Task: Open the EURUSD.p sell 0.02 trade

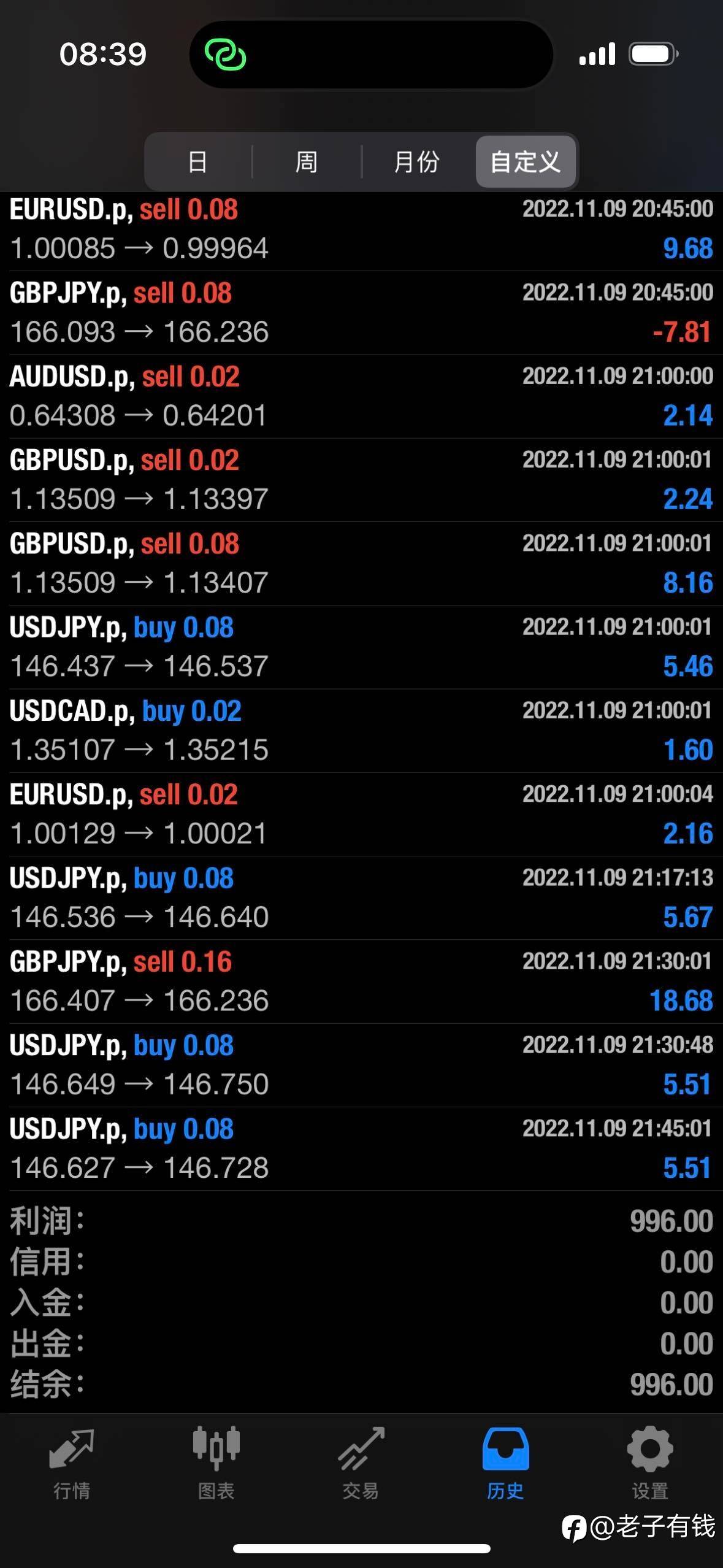Action: pyautogui.click(x=361, y=814)
